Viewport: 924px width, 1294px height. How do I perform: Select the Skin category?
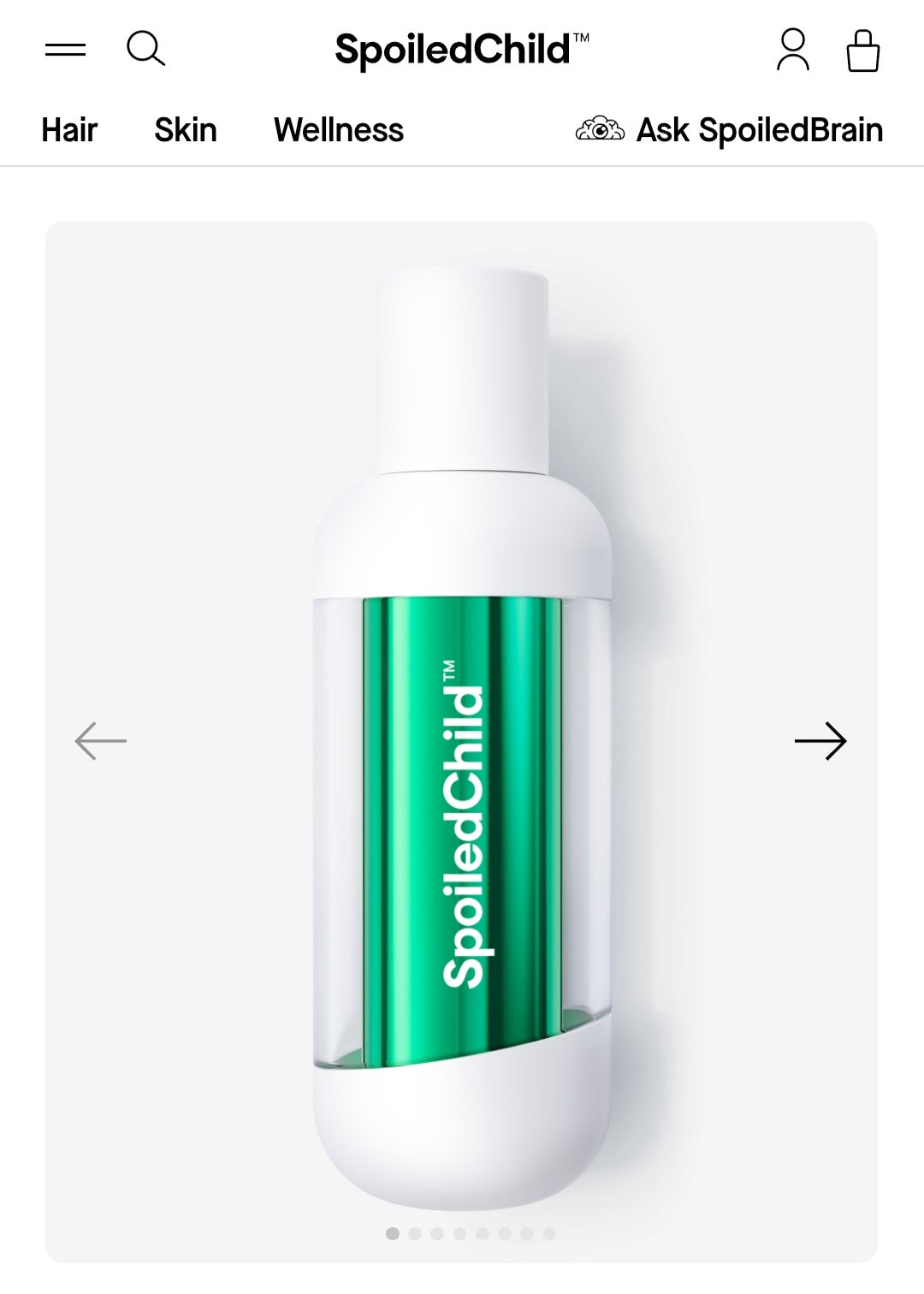[x=186, y=130]
